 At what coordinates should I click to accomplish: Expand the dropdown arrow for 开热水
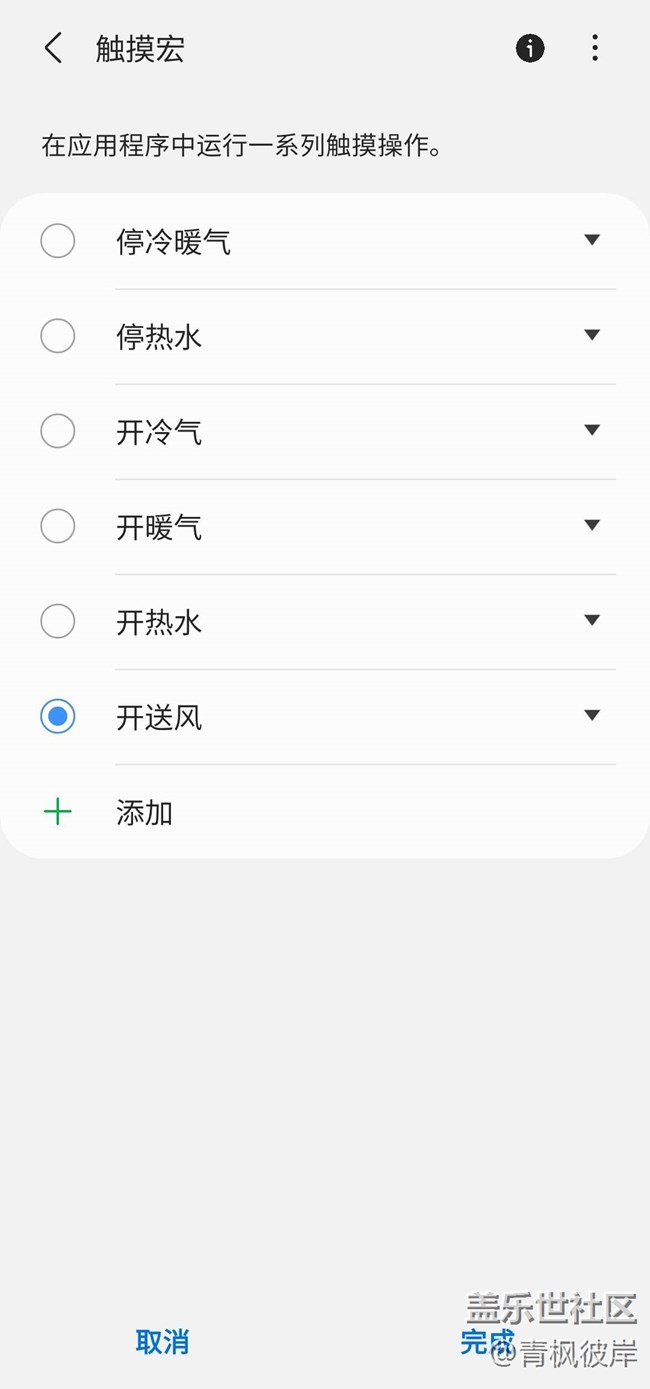click(592, 620)
